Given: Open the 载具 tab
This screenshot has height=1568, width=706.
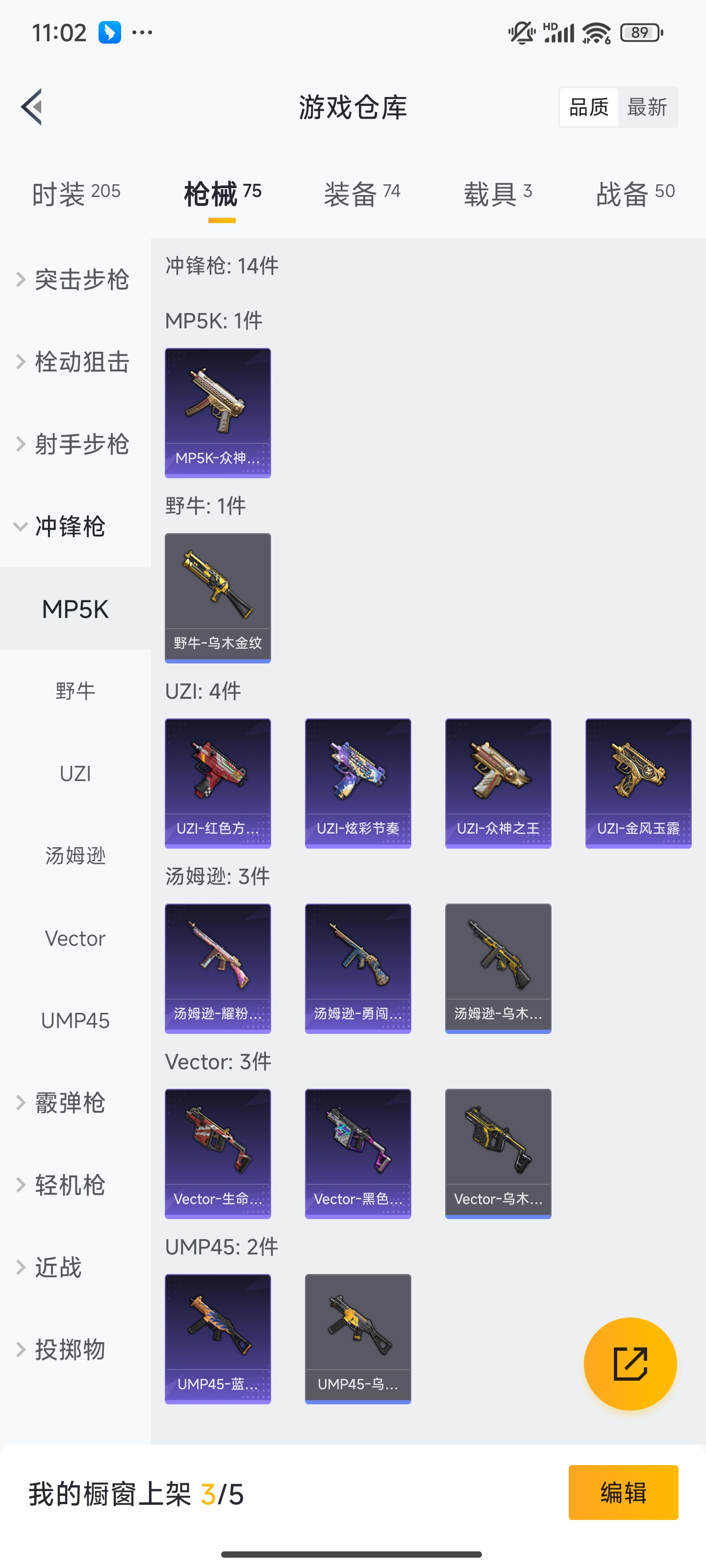Looking at the screenshot, I should point(498,194).
